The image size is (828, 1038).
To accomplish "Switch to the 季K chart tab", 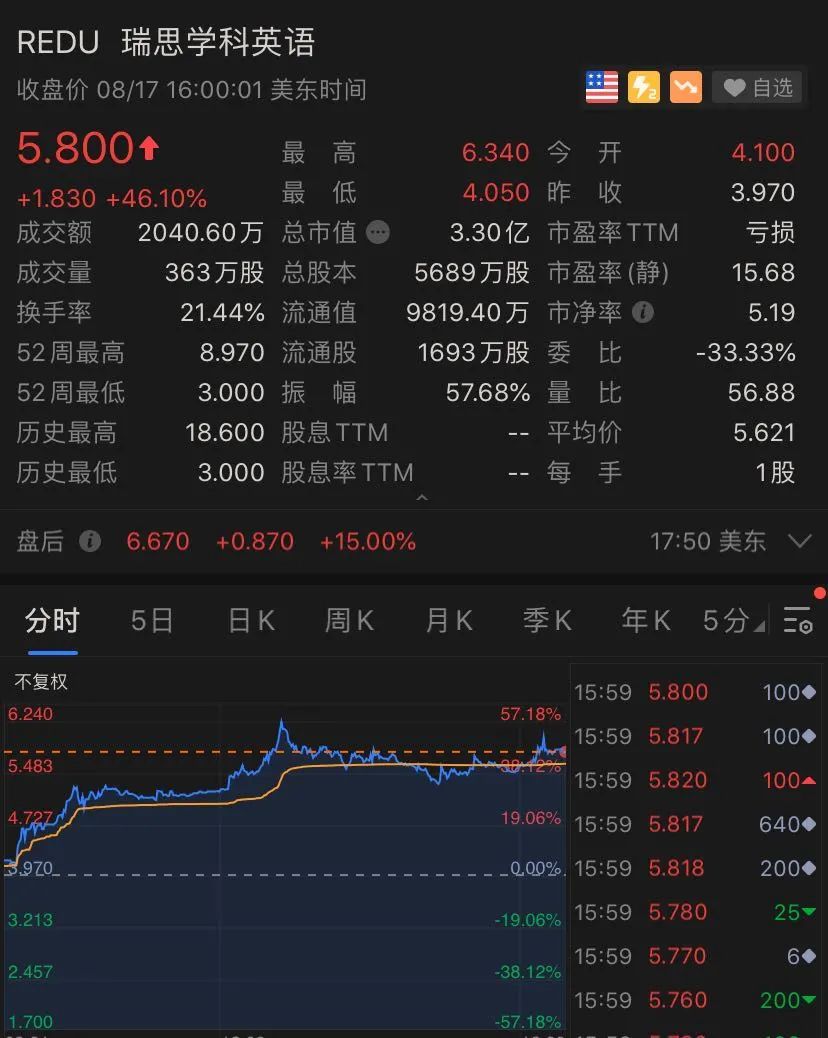I will [x=547, y=621].
